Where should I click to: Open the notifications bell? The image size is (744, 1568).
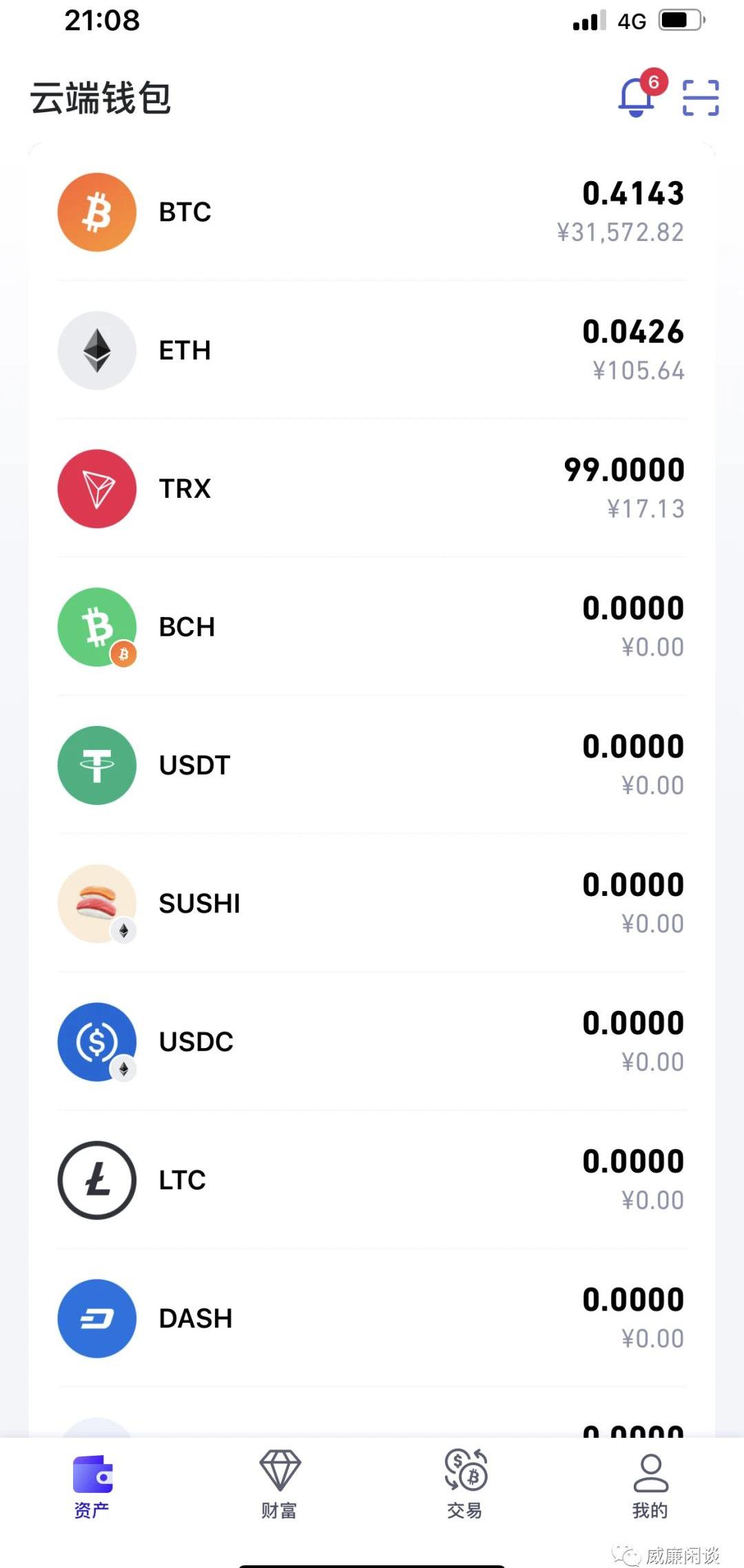tap(637, 97)
